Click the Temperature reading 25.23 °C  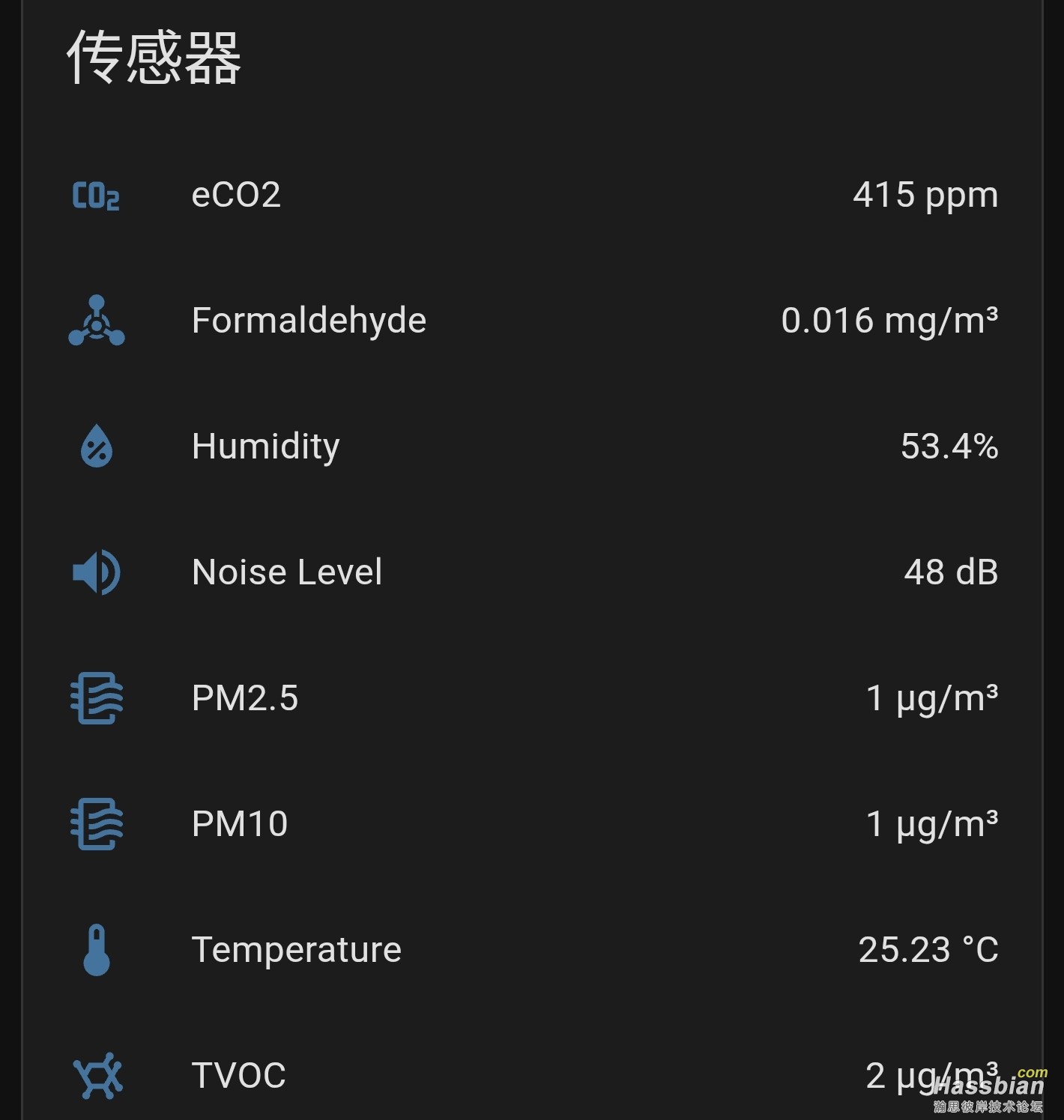(929, 948)
